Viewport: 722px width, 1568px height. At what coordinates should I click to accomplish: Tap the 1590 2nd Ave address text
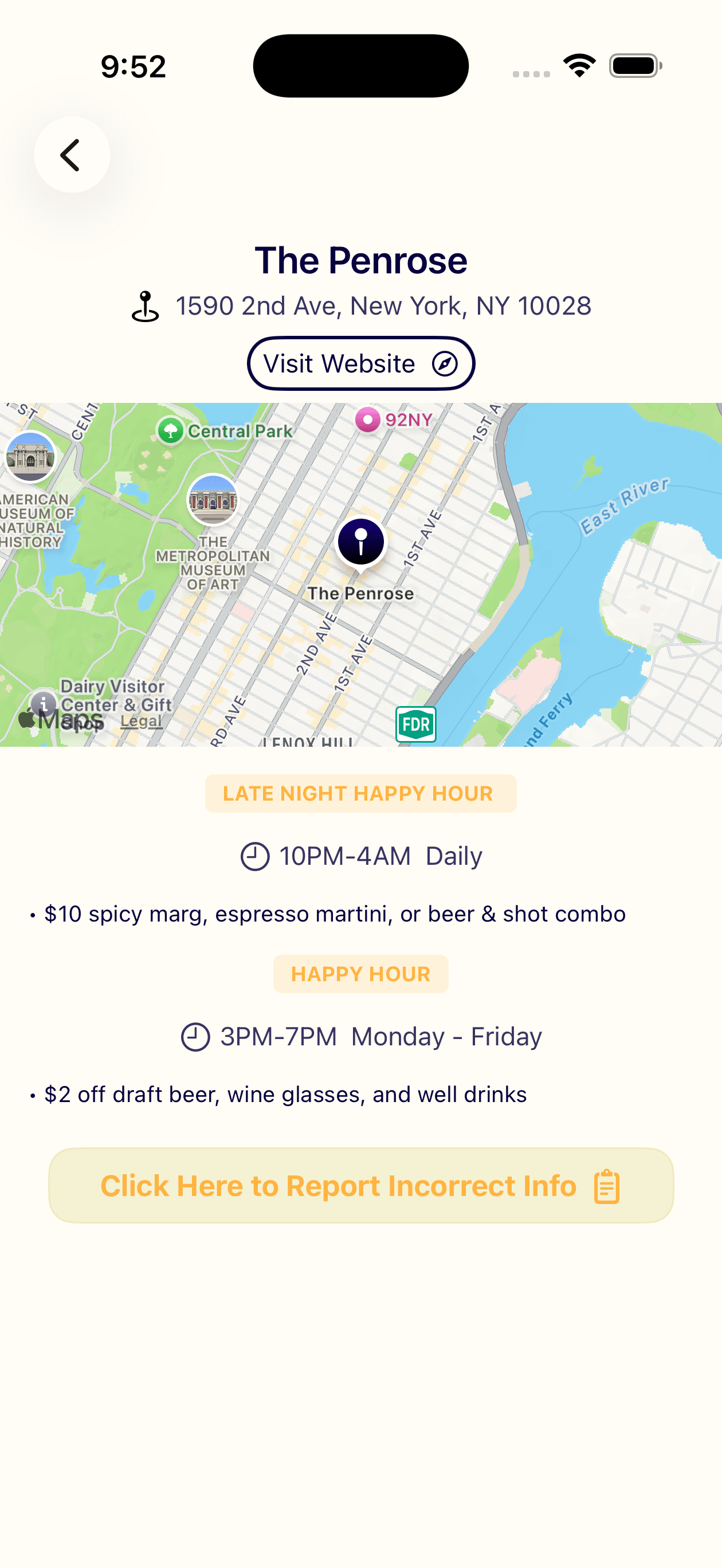pyautogui.click(x=383, y=306)
